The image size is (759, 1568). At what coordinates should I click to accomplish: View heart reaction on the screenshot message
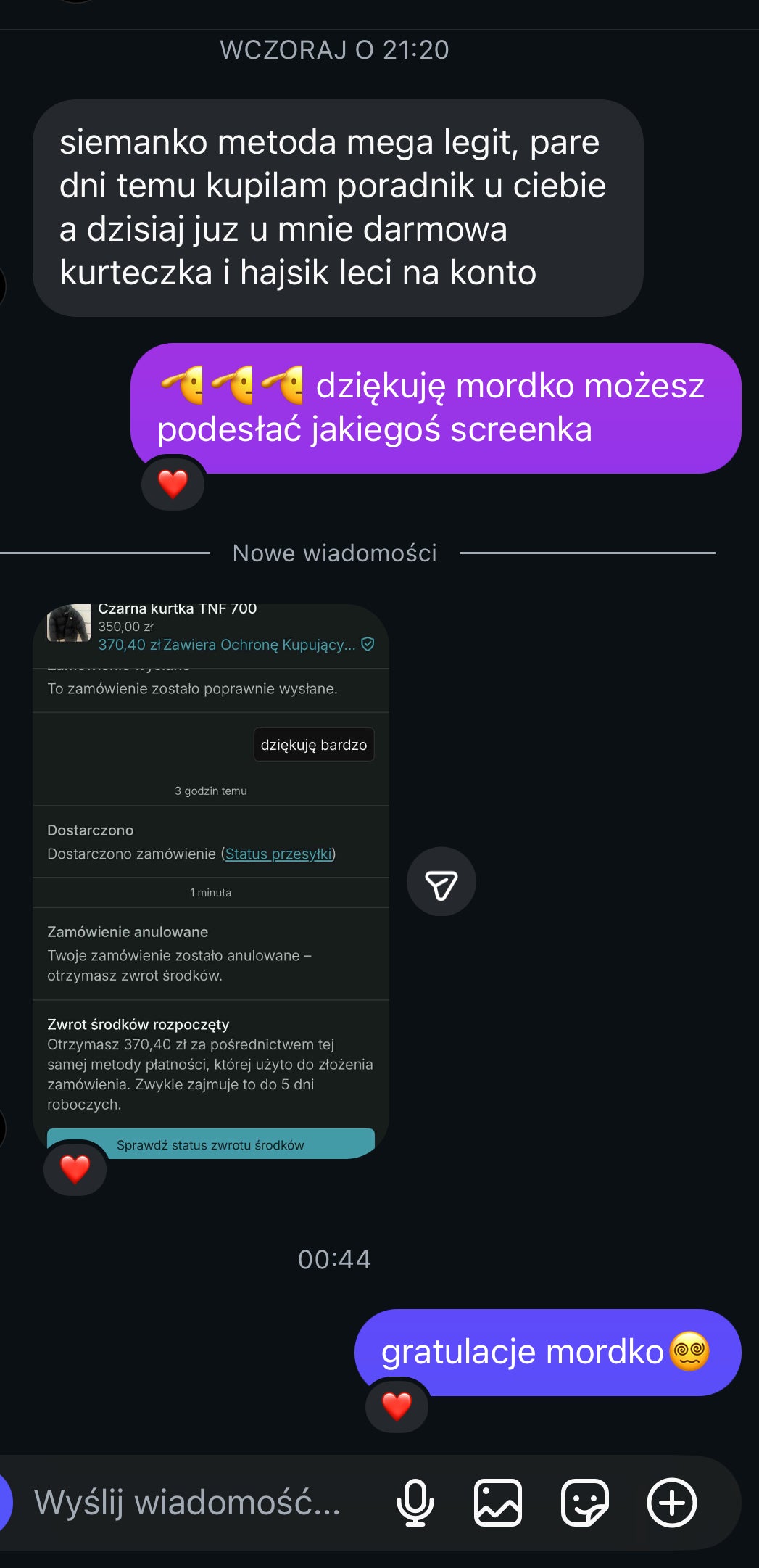pyautogui.click(x=75, y=1168)
